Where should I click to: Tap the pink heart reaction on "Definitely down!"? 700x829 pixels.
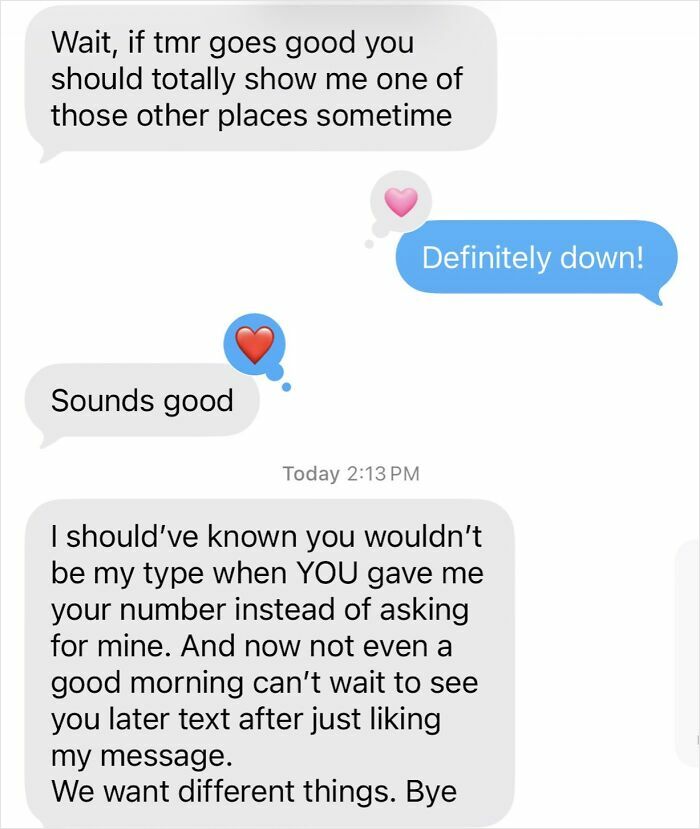pos(400,202)
